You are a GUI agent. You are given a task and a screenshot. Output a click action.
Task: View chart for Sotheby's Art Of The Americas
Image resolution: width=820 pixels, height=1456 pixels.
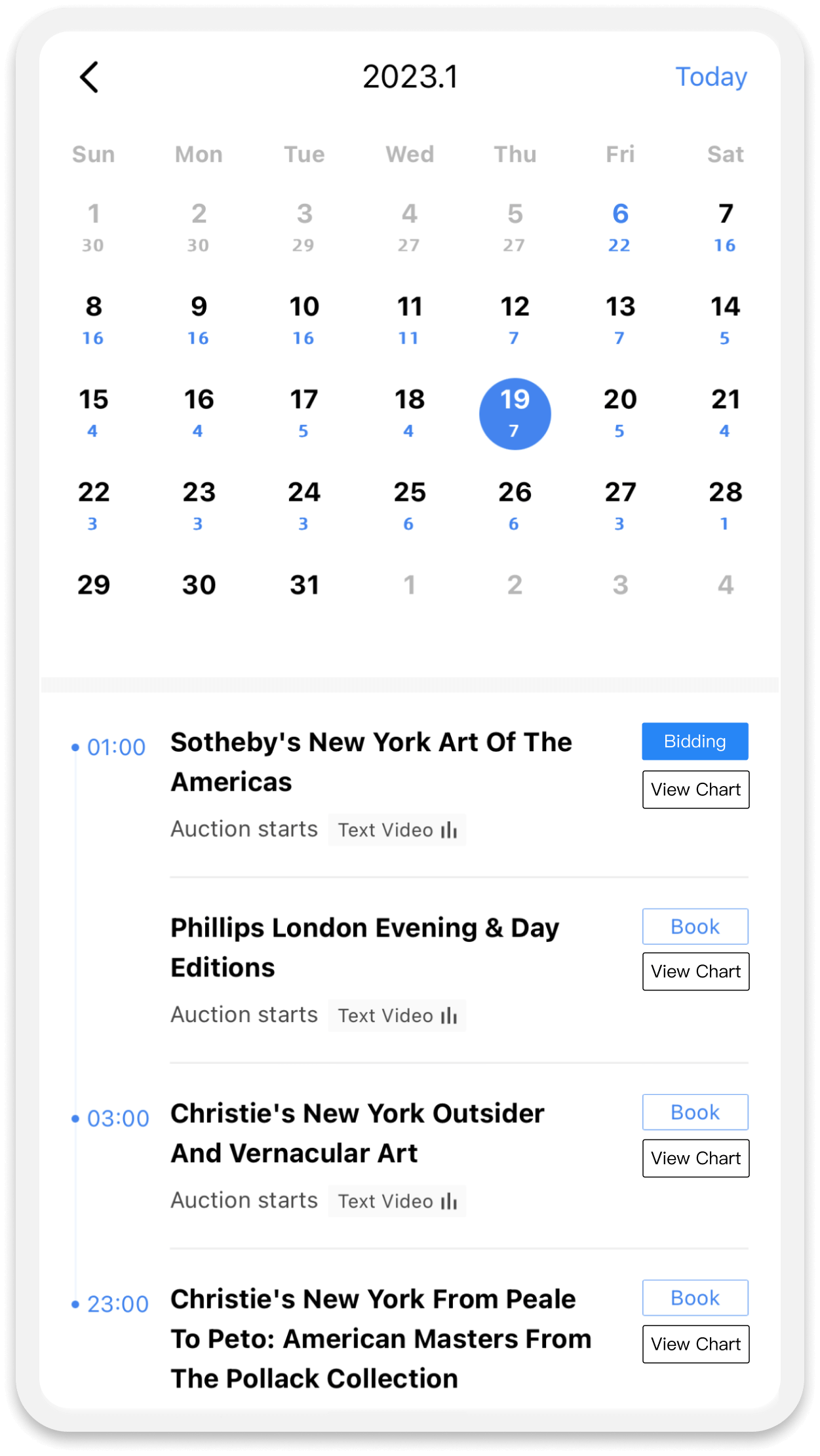pos(695,789)
